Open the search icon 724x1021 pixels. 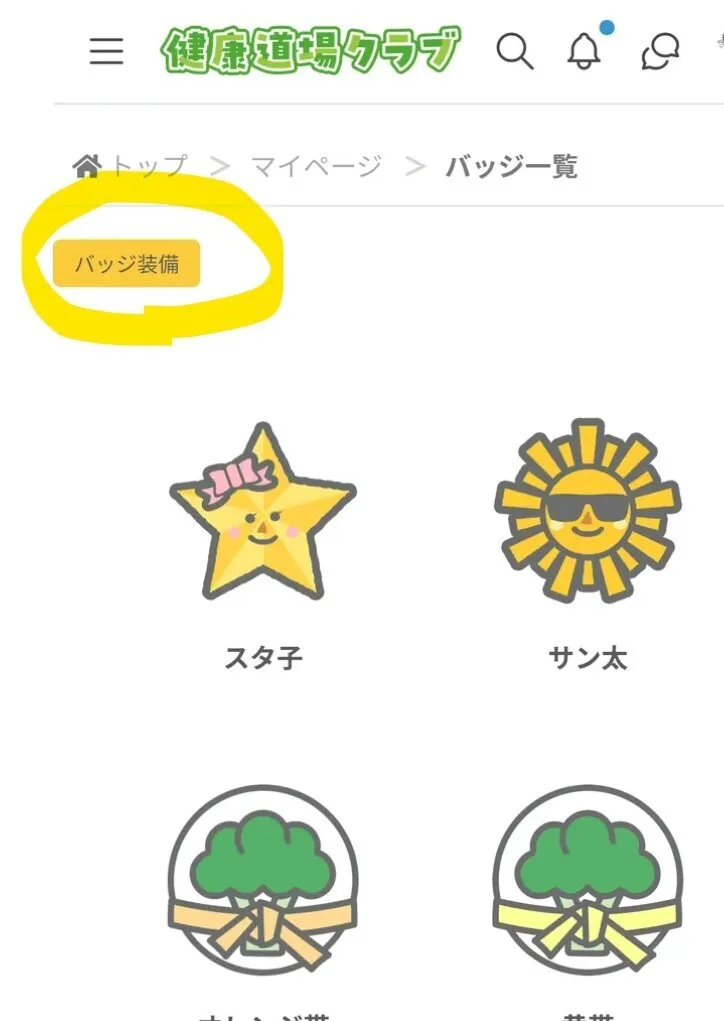point(515,51)
